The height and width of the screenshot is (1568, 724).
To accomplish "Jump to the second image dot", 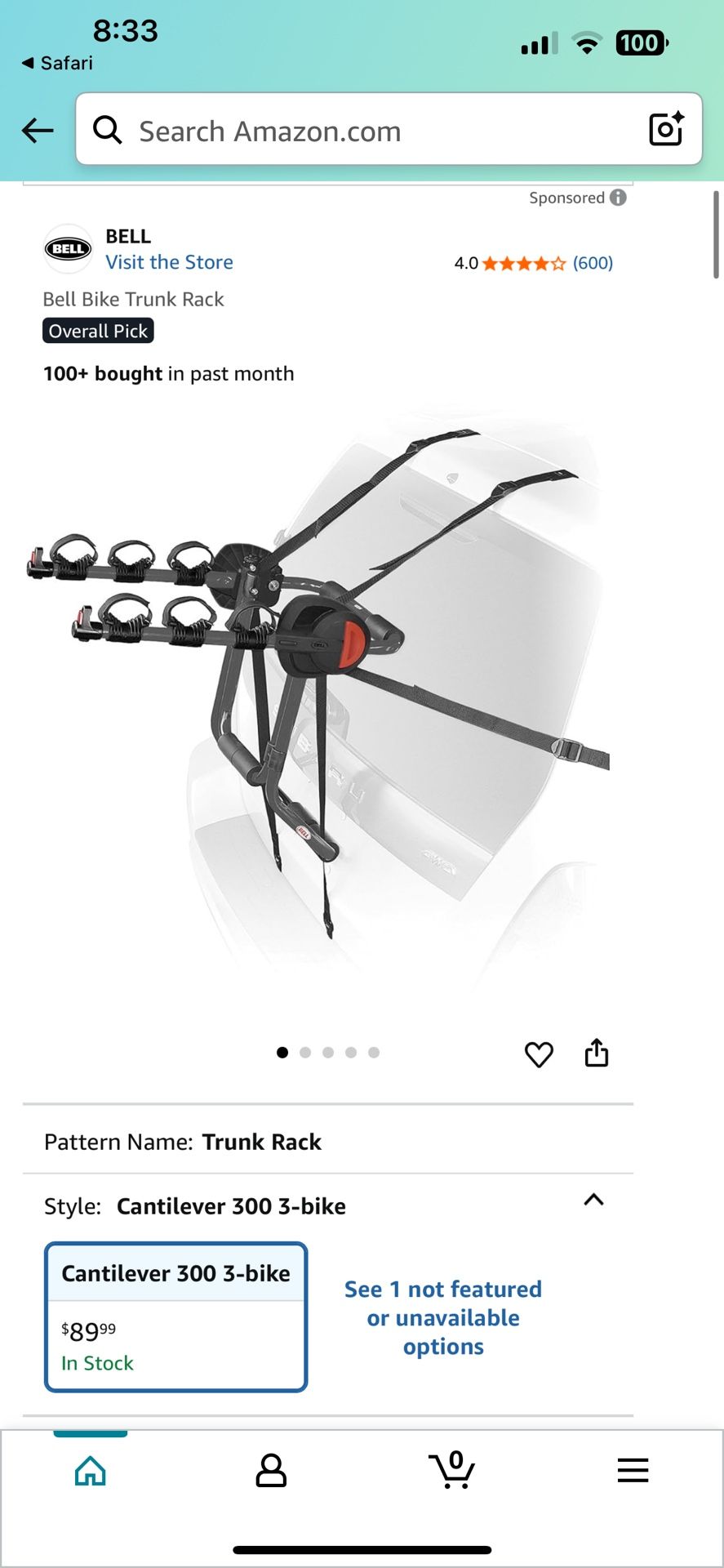I will 305,1053.
